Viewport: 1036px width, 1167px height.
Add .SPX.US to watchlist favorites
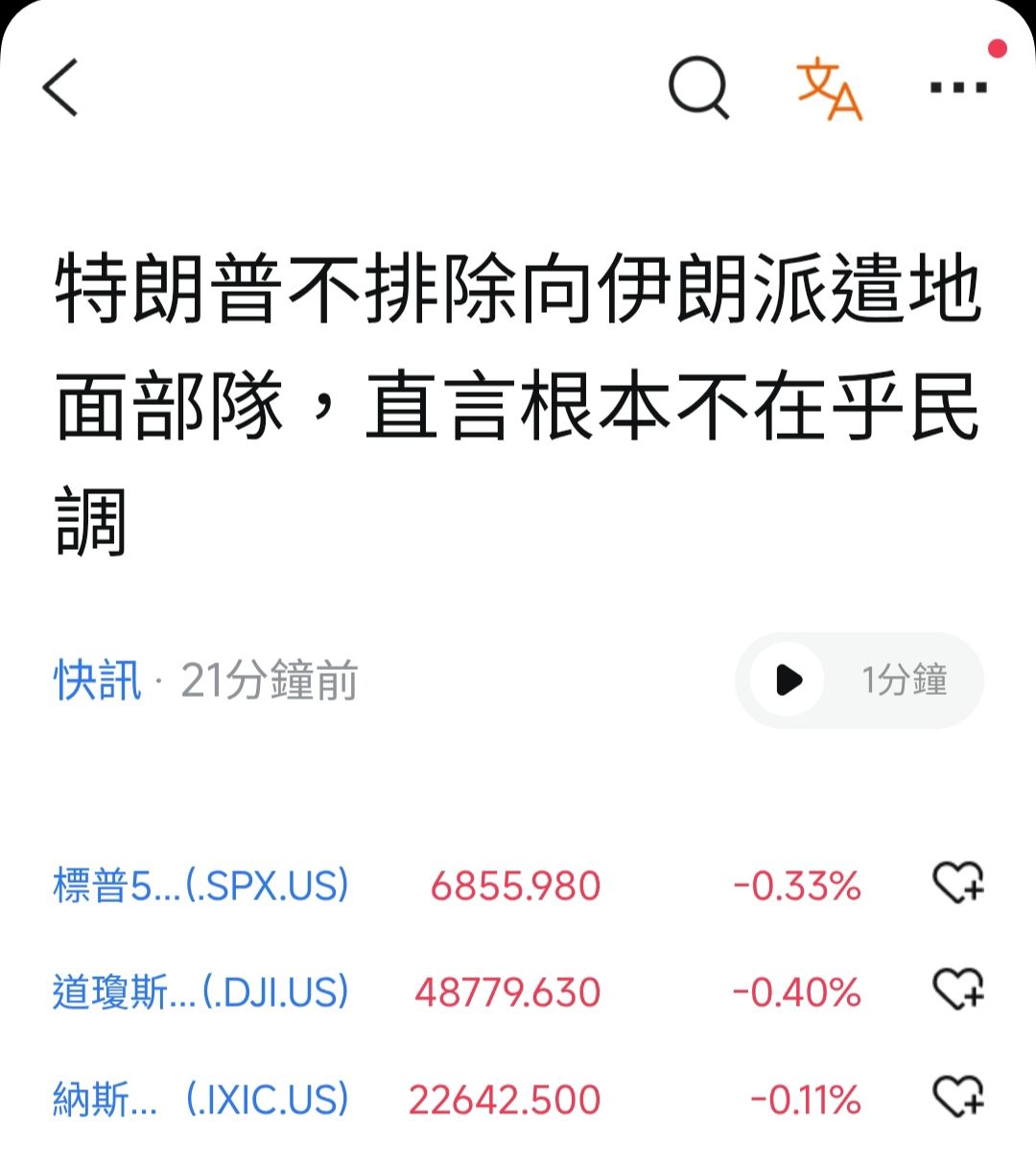tap(958, 882)
